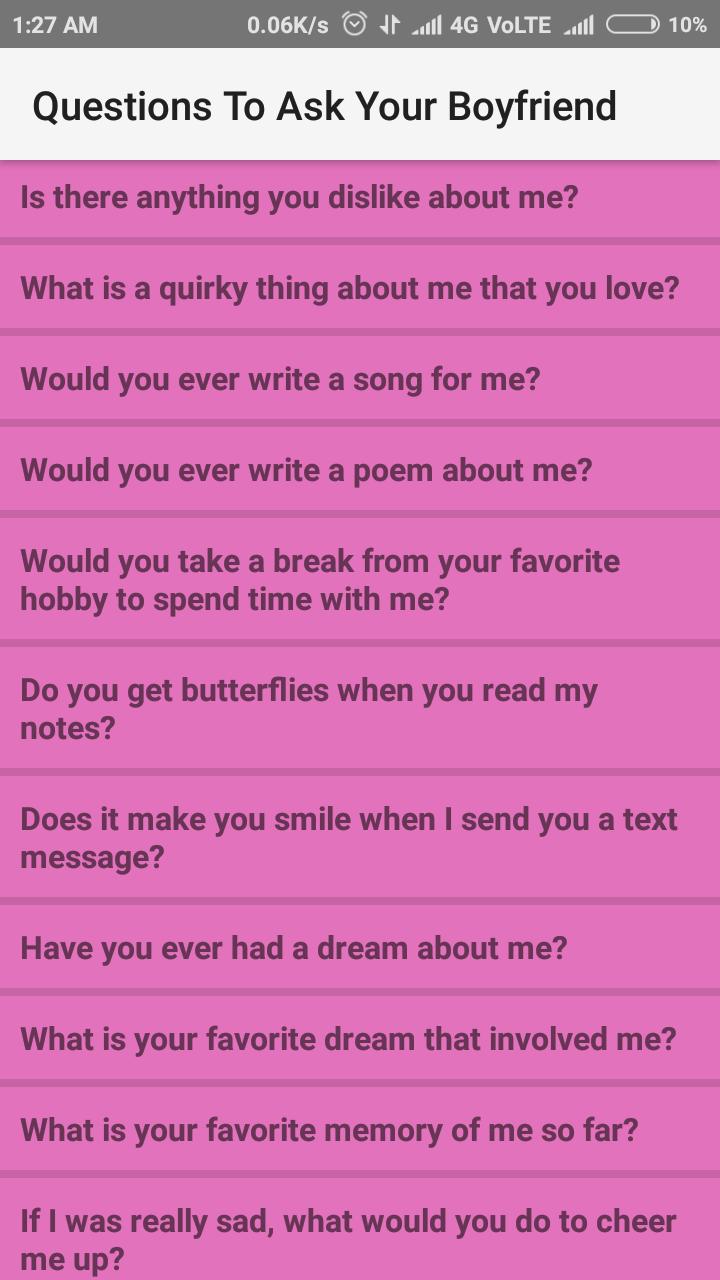Open the favorite hobby break question
The height and width of the screenshot is (1280, 720).
click(360, 580)
